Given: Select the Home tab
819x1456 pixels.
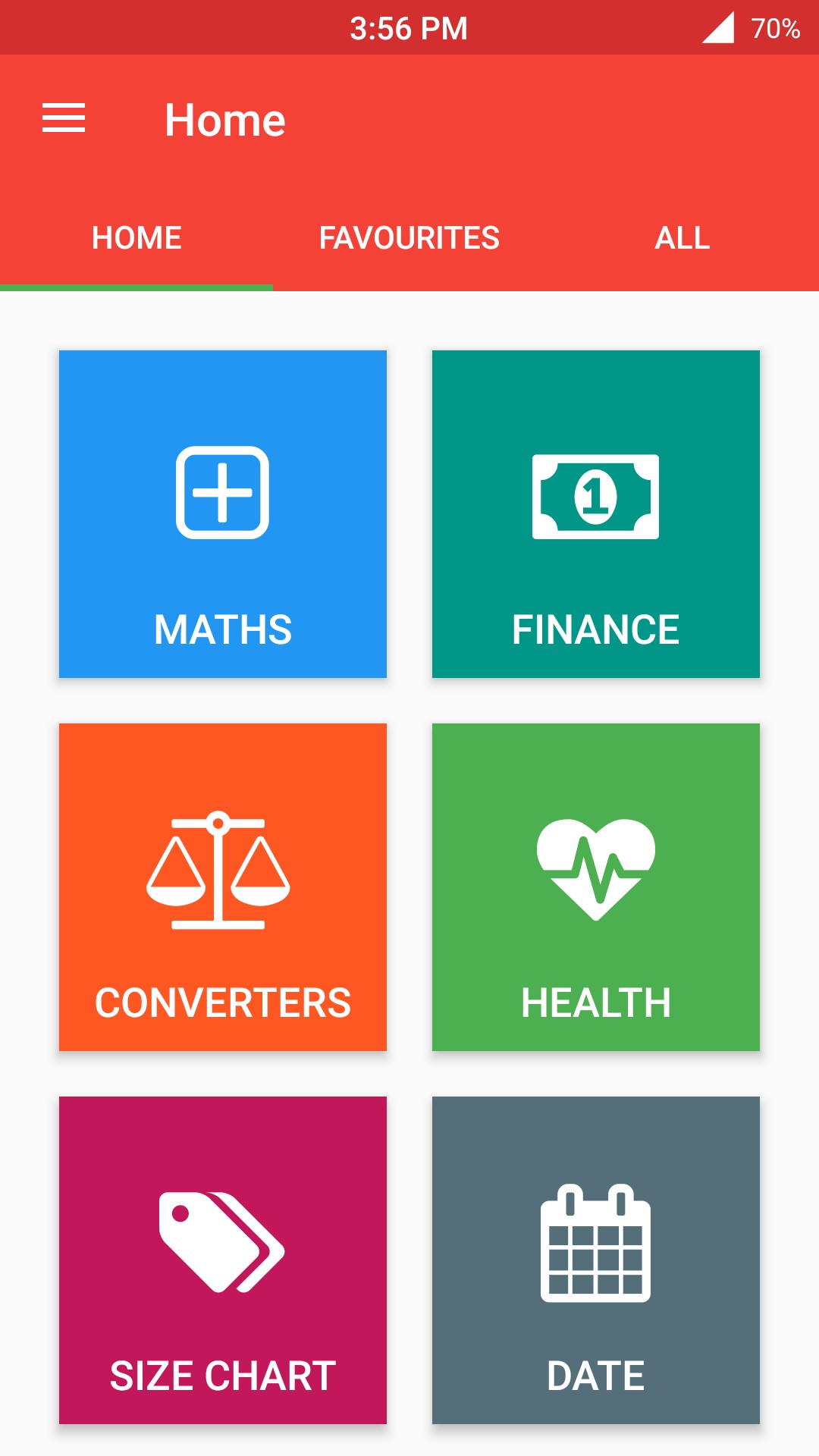Looking at the screenshot, I should click(x=136, y=238).
